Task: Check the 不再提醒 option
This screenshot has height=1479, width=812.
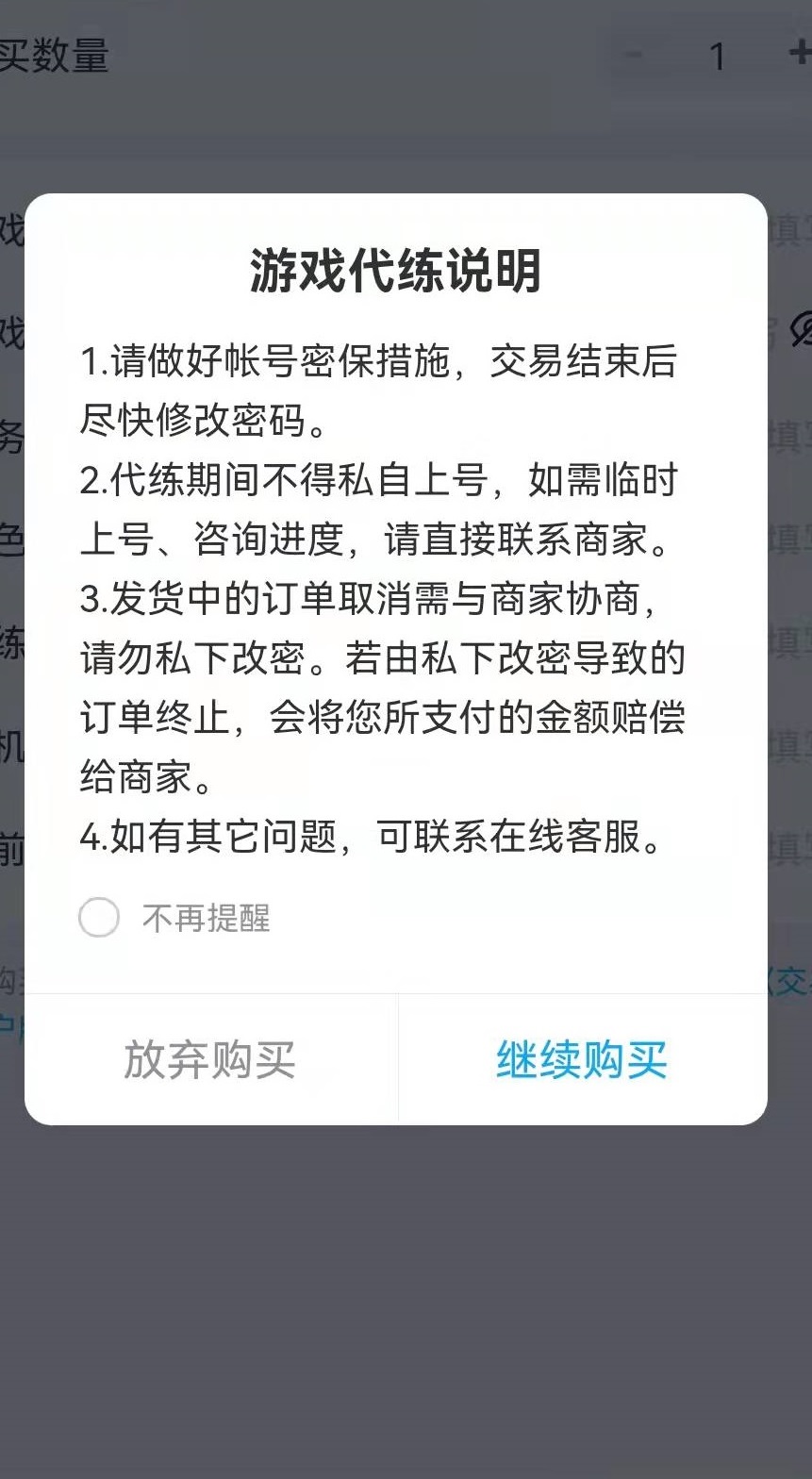Action: (x=99, y=918)
